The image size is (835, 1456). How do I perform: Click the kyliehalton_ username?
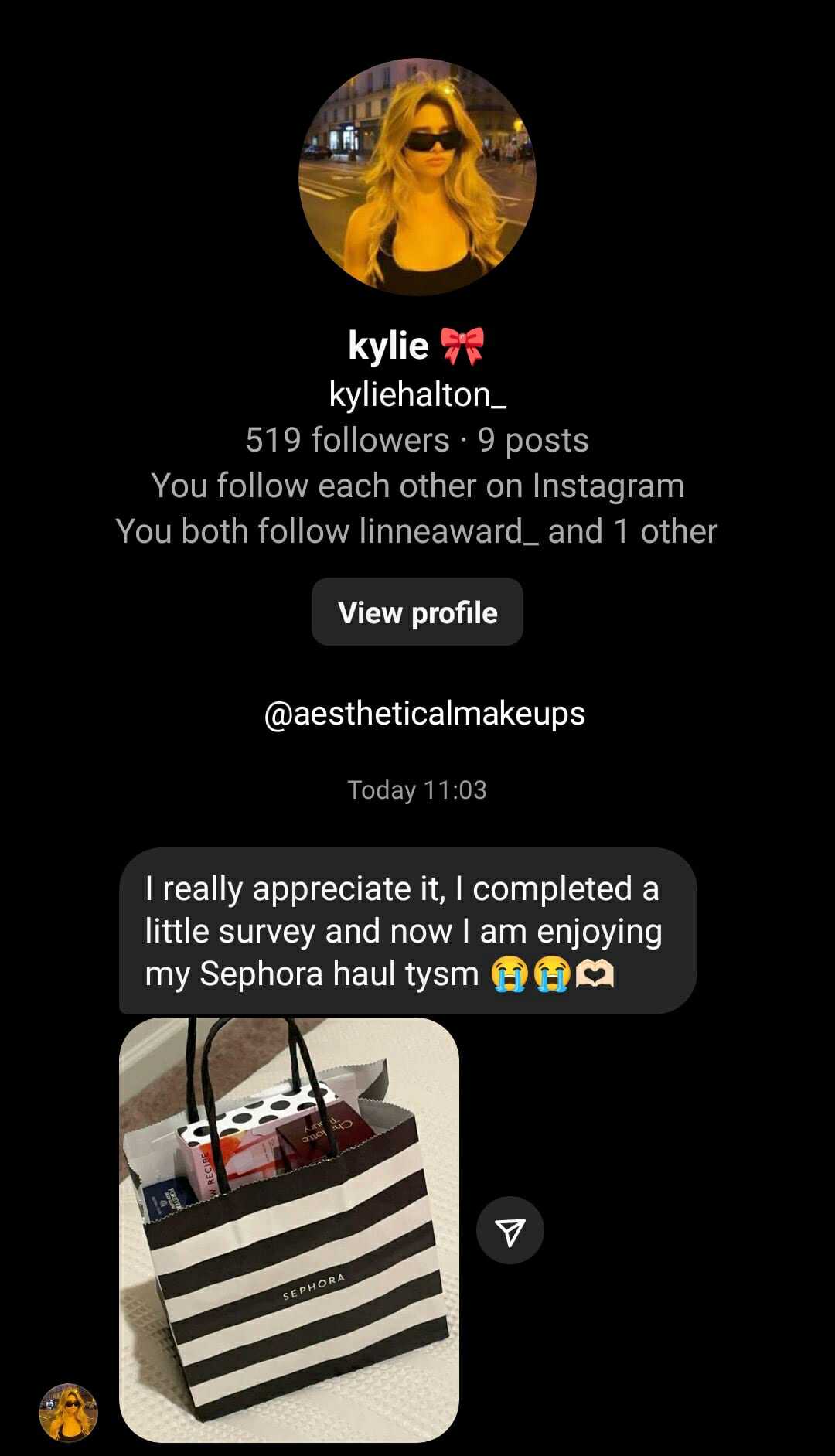point(417,394)
